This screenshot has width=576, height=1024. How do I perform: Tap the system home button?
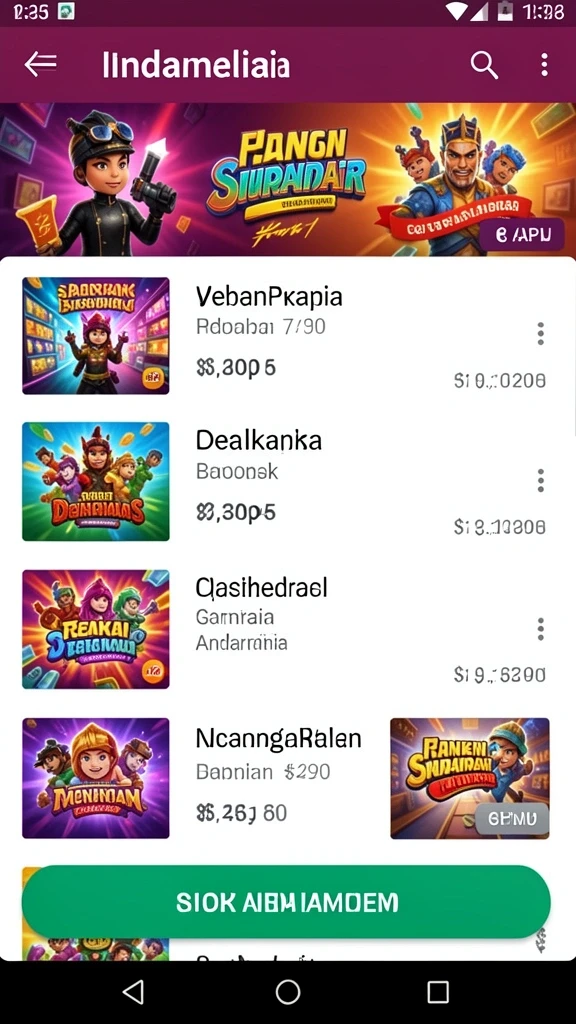(288, 991)
